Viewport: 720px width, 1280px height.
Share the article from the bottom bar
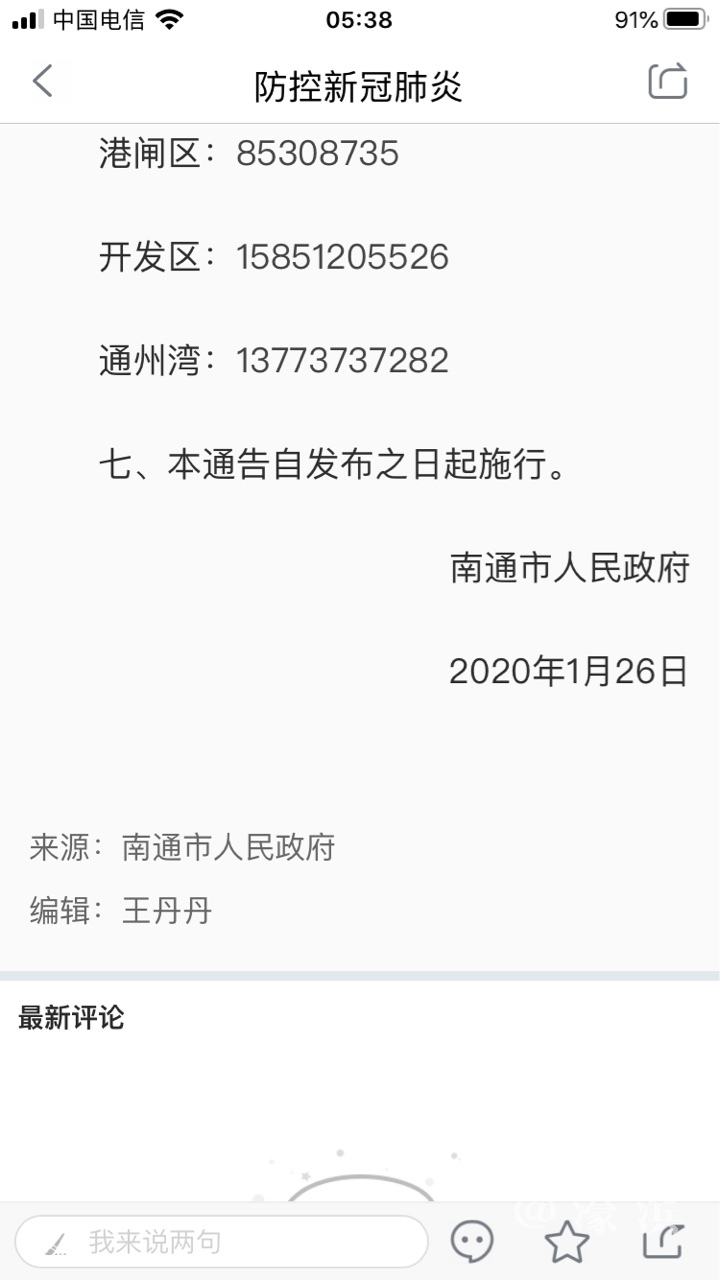[662, 1242]
